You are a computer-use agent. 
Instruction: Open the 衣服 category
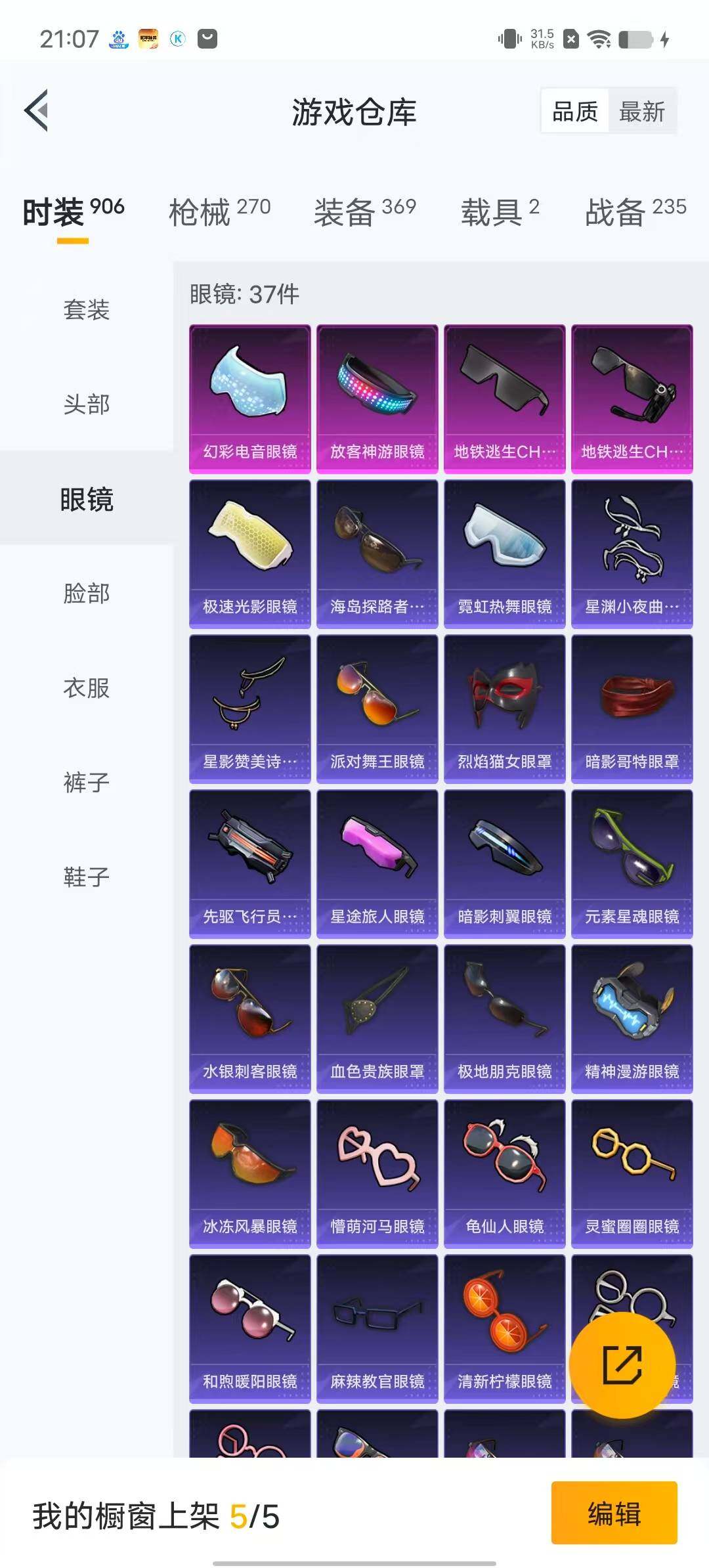pyautogui.click(x=86, y=687)
